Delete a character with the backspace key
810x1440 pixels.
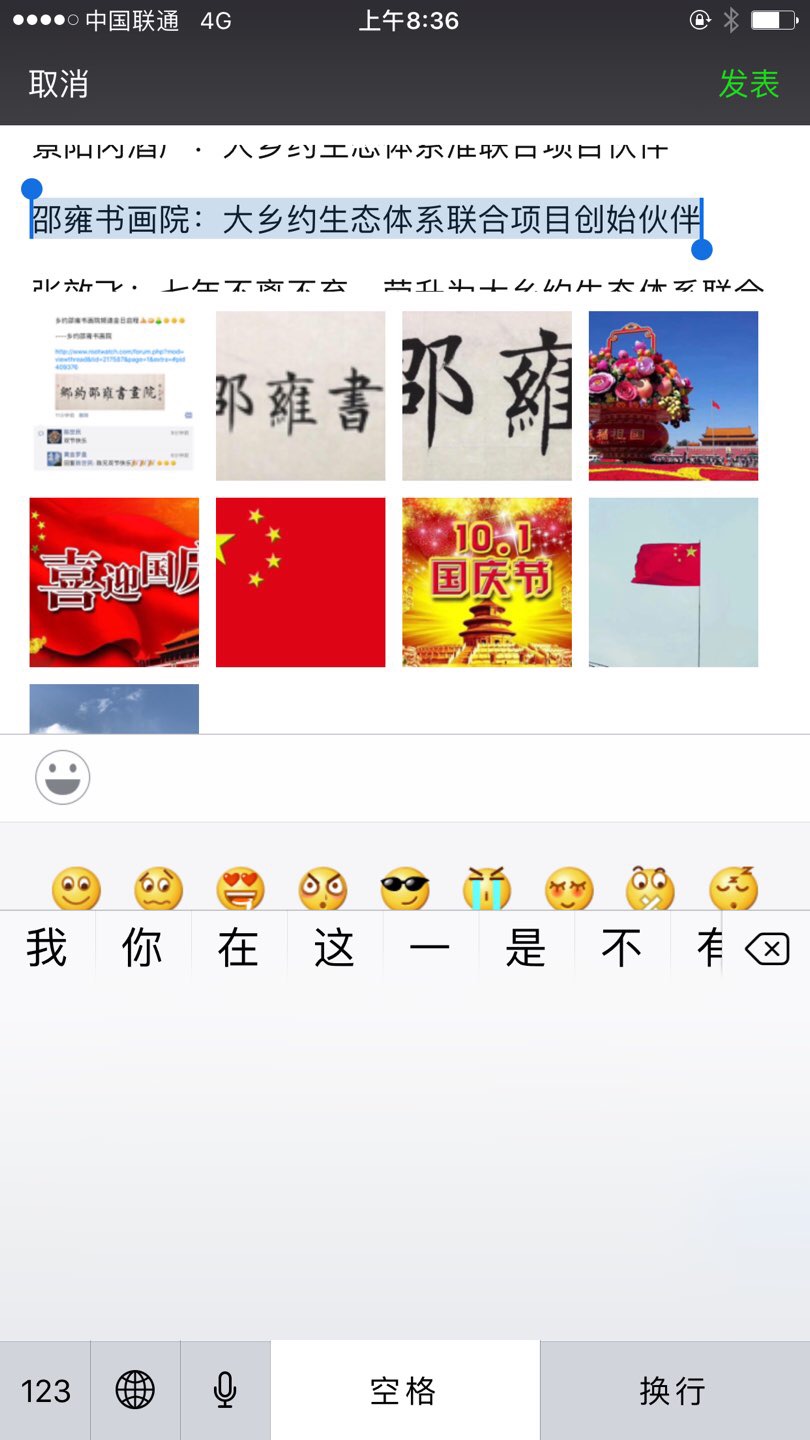(x=767, y=948)
